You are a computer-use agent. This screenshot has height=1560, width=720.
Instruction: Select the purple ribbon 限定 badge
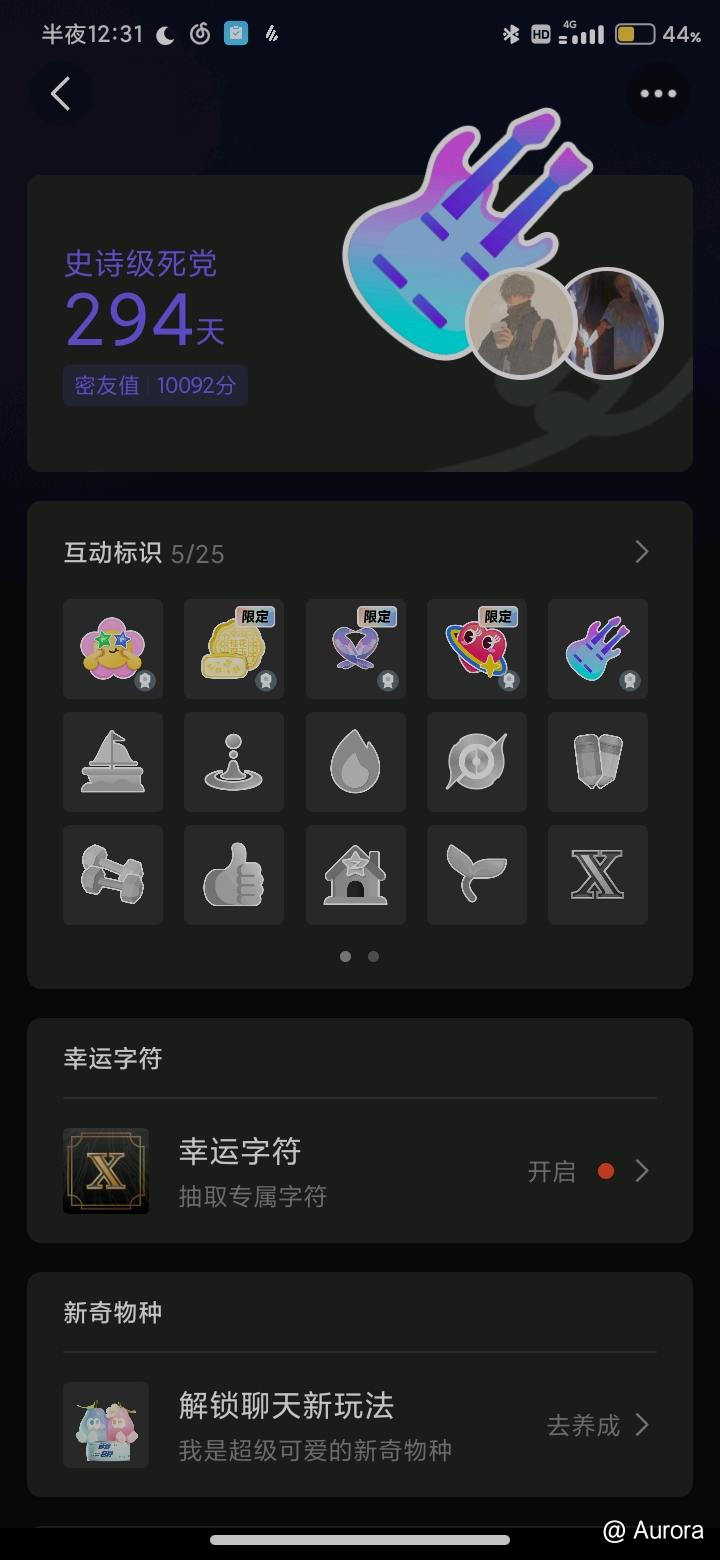click(356, 649)
